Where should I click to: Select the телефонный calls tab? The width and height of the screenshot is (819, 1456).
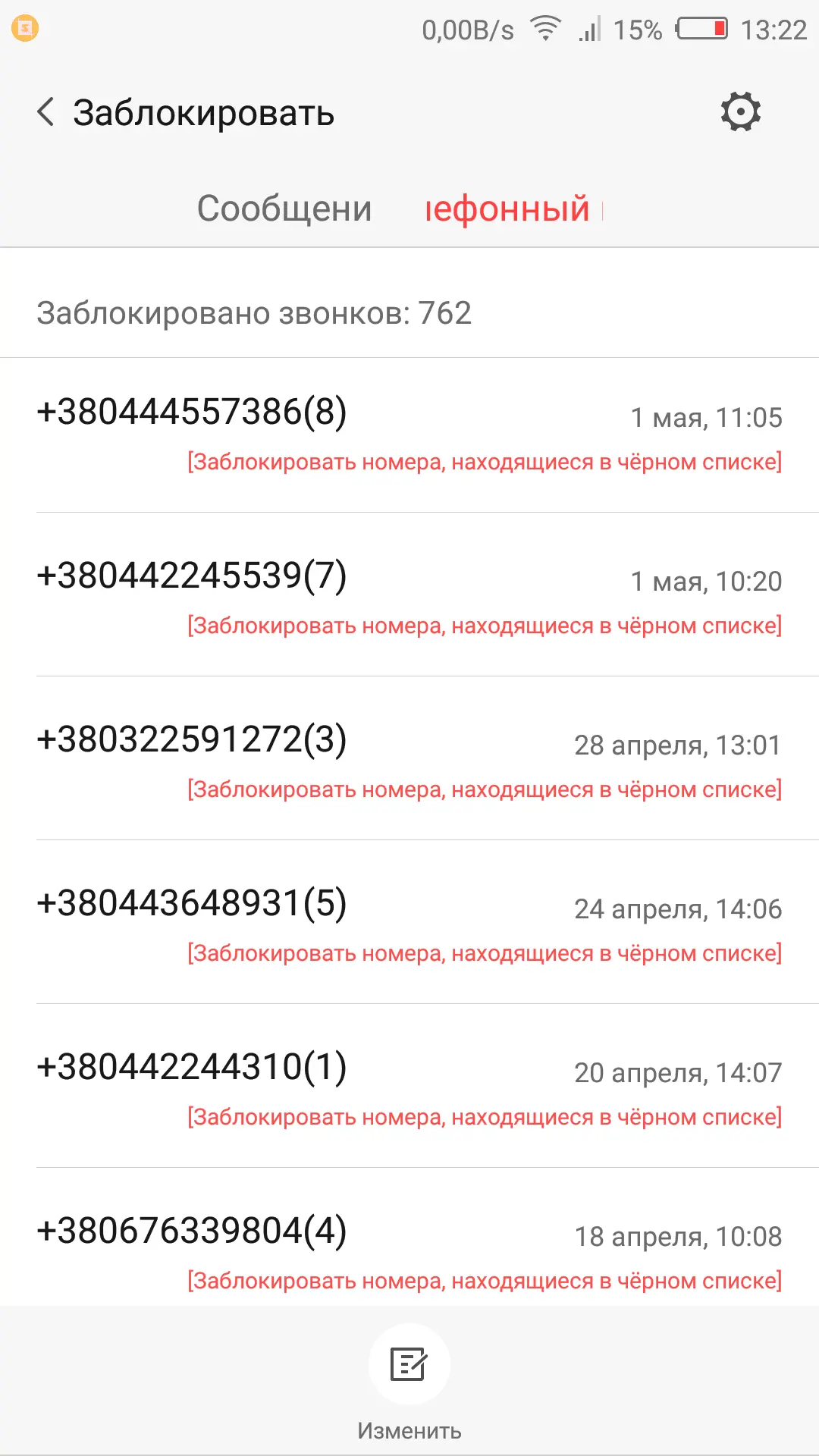point(508,209)
